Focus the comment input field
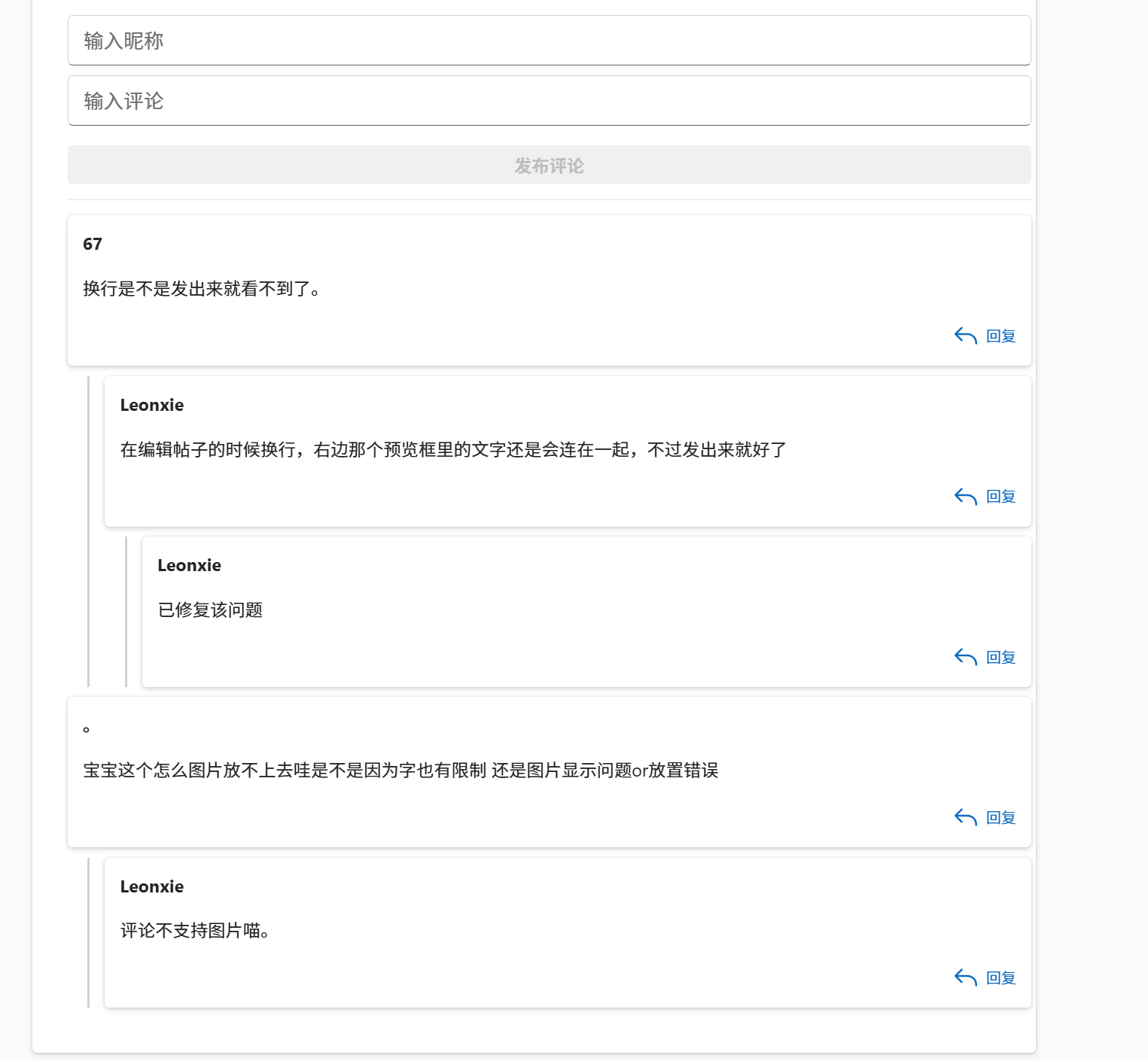The width and height of the screenshot is (1148, 1061). [549, 101]
